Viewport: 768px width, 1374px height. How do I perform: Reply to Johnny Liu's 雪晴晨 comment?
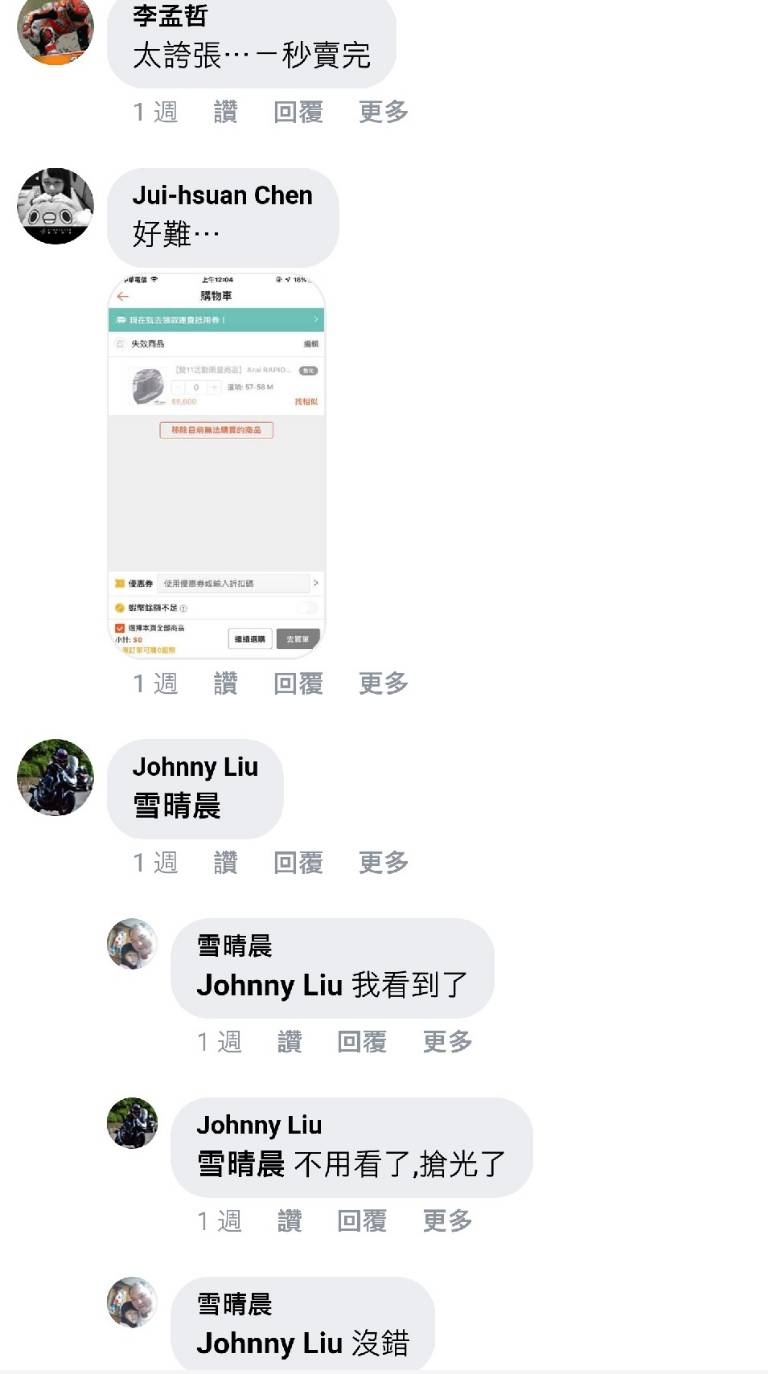(298, 862)
